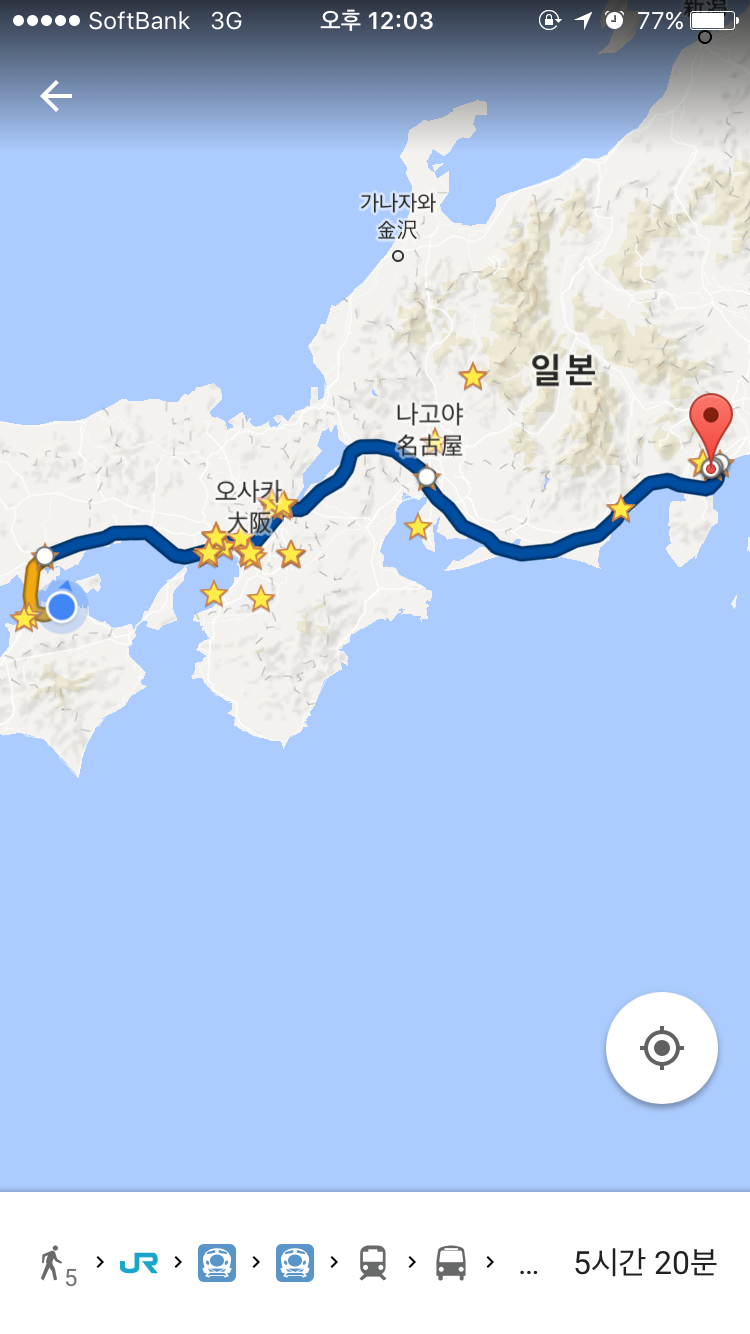Go back using the top-left arrow
Screen dimensions: 750x1334
[56, 96]
